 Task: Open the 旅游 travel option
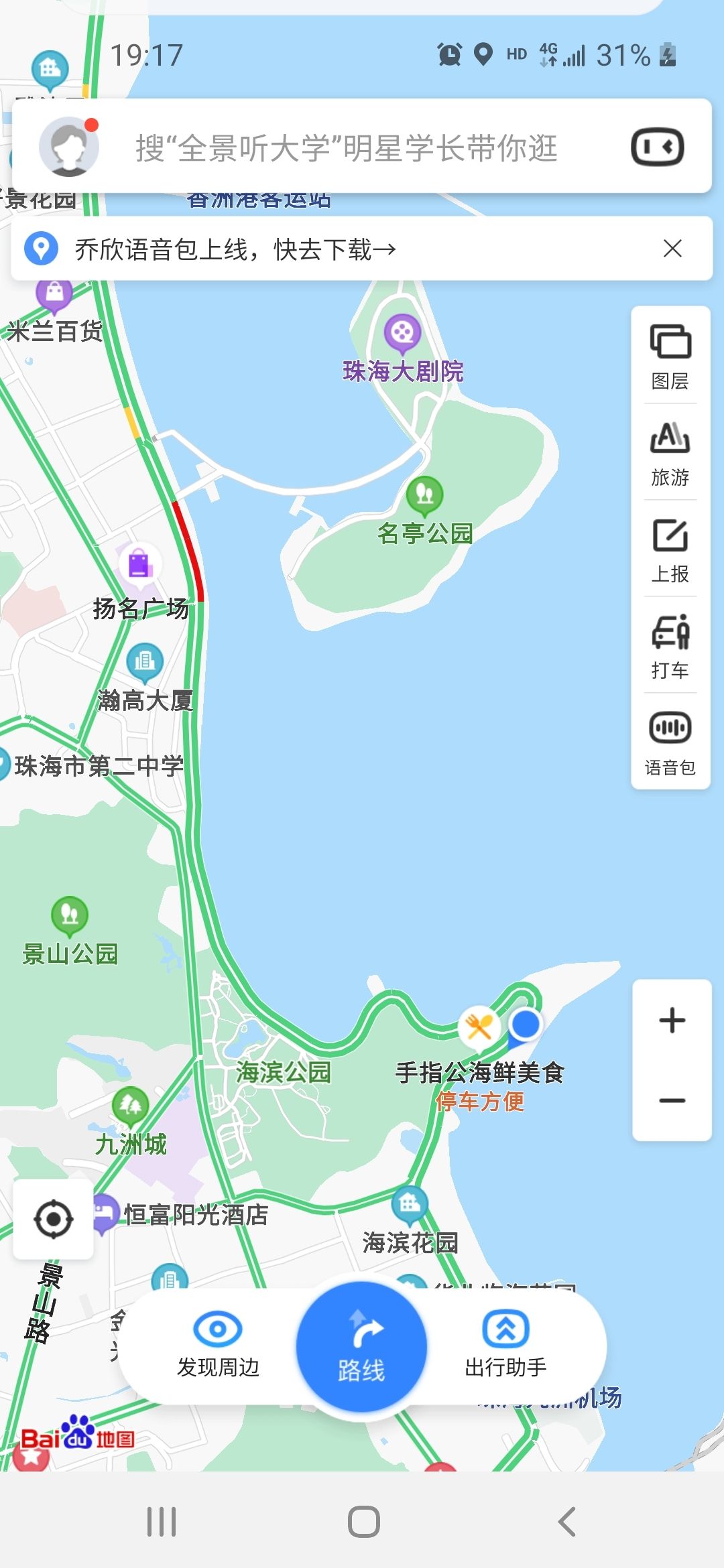(x=670, y=454)
